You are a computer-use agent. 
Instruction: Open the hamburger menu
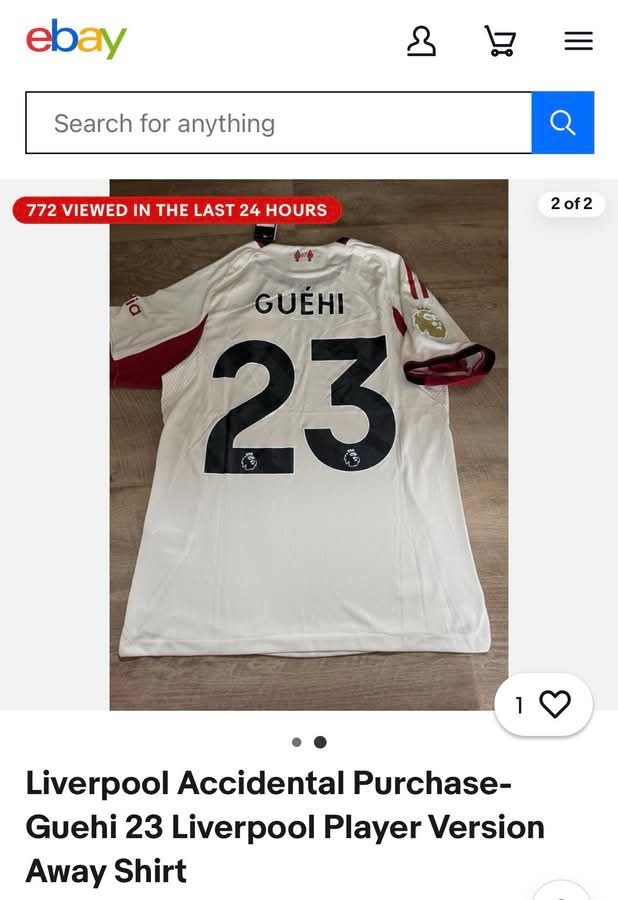(x=578, y=41)
